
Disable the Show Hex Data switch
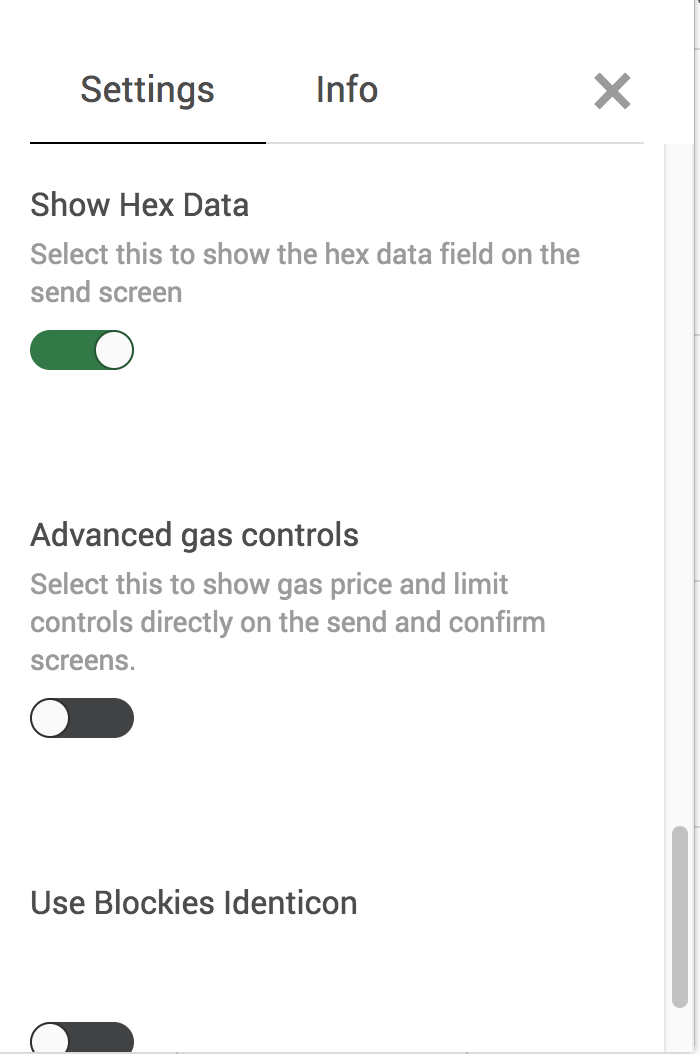pyautogui.click(x=82, y=351)
